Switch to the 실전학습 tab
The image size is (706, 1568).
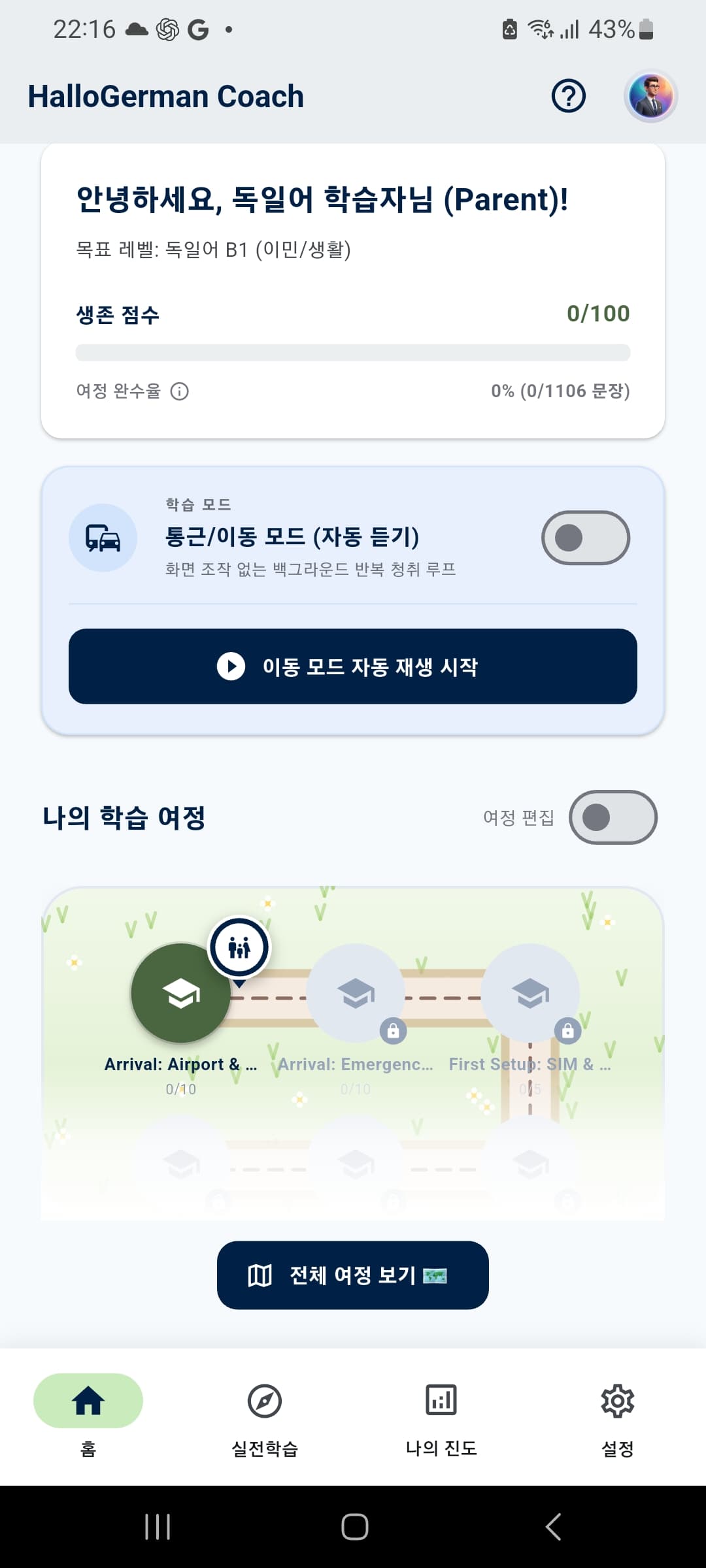click(x=265, y=1416)
